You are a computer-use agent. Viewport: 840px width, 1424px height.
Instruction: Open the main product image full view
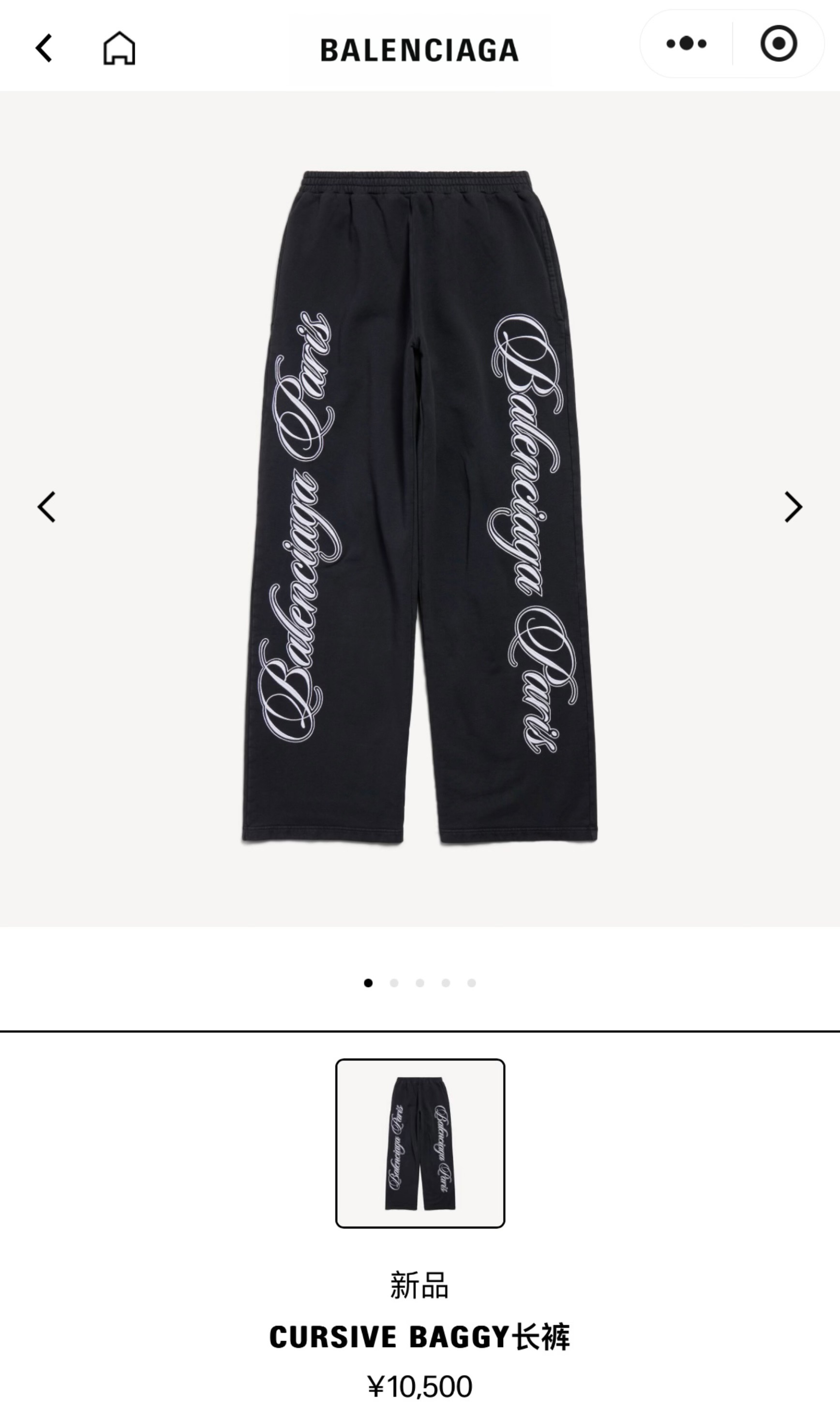pyautogui.click(x=420, y=506)
